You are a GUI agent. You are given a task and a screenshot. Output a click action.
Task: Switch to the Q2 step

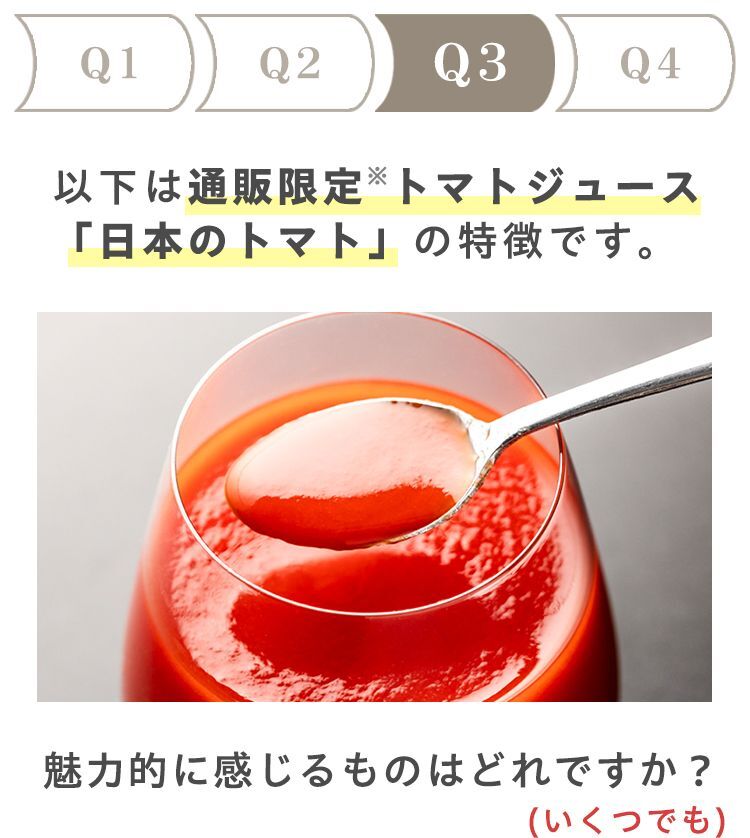click(288, 64)
